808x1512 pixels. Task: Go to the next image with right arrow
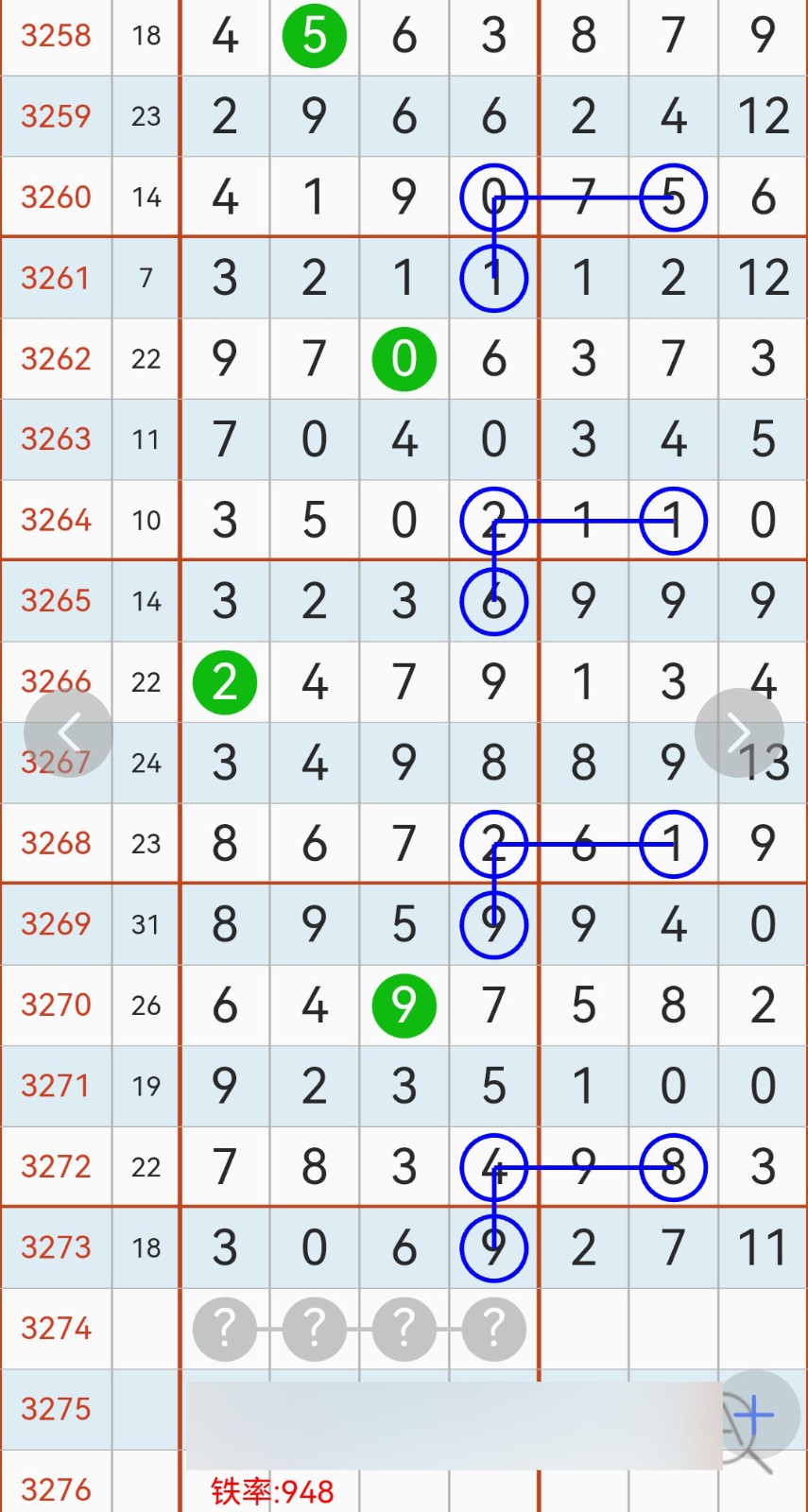739,732
